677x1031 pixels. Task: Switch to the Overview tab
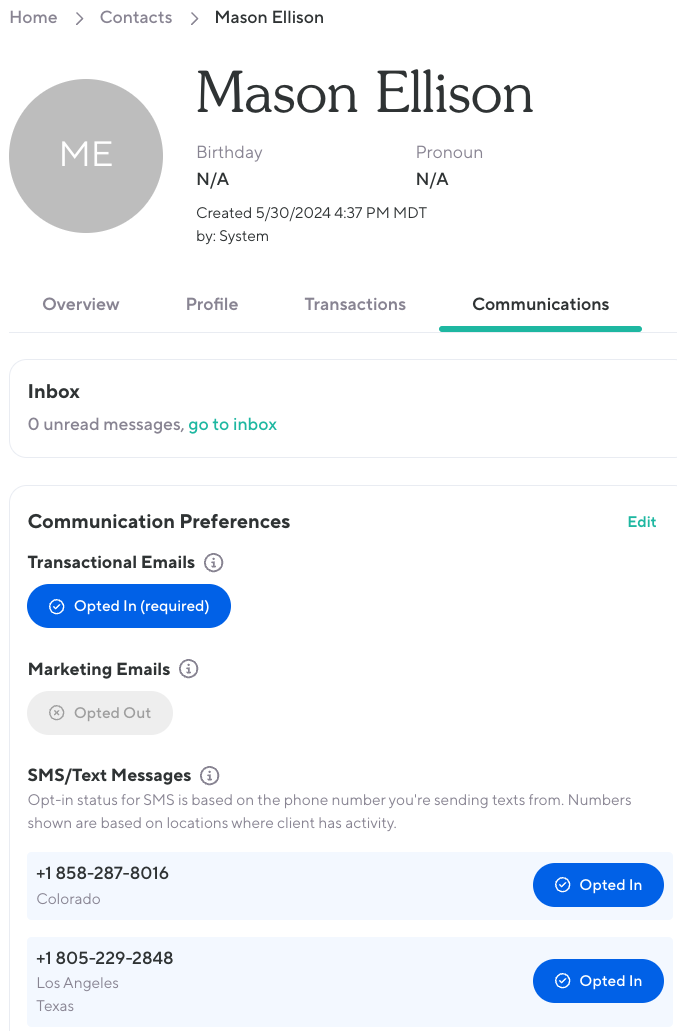point(81,304)
